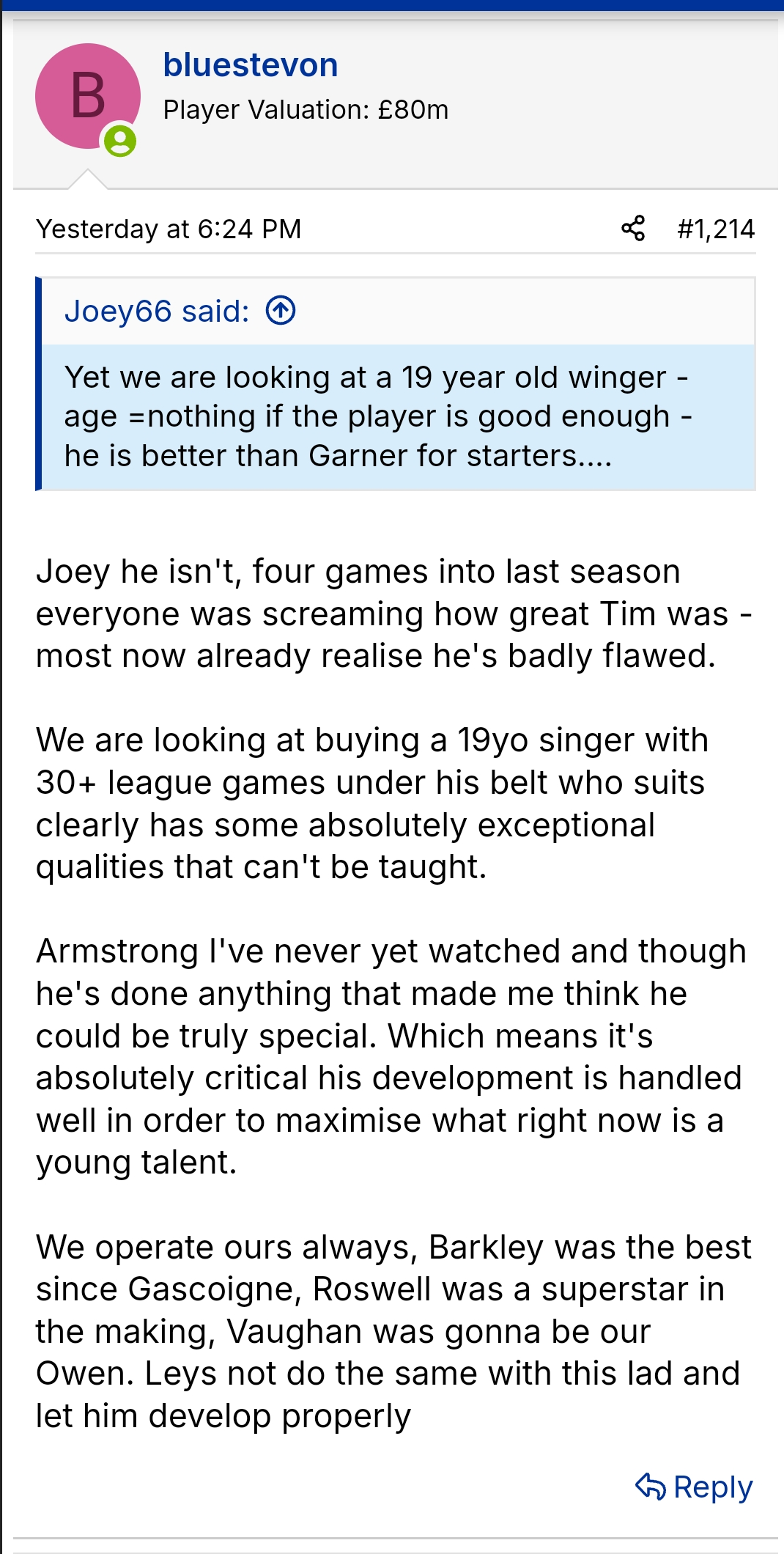784x1554 pixels.
Task: Share this forum post
Action: (x=633, y=229)
